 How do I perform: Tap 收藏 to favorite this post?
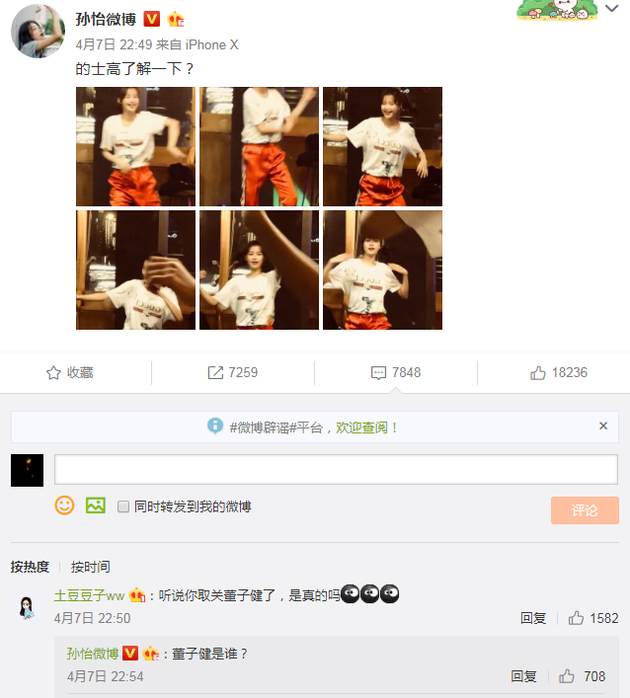(70, 372)
